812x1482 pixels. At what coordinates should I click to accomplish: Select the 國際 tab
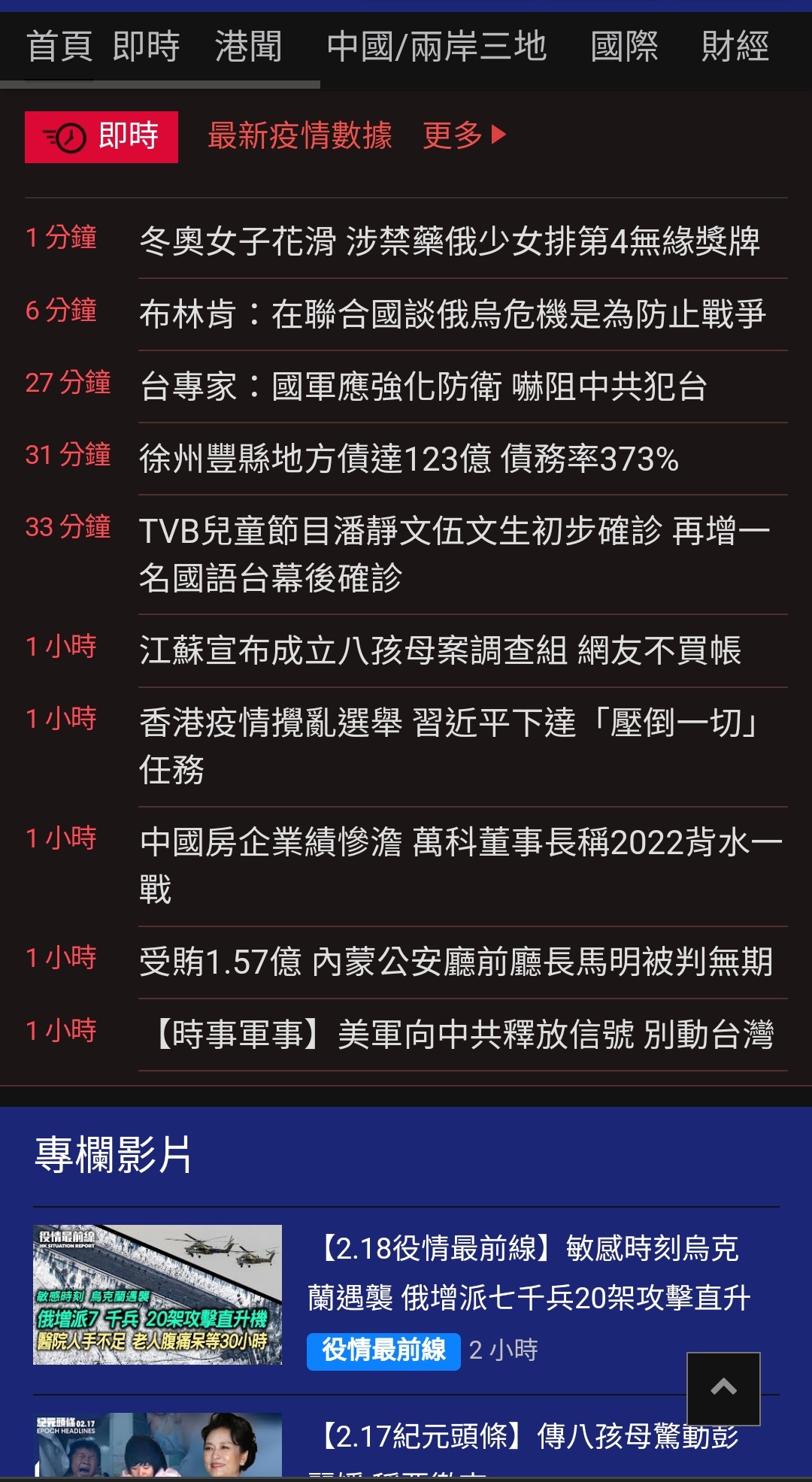pyautogui.click(x=625, y=47)
